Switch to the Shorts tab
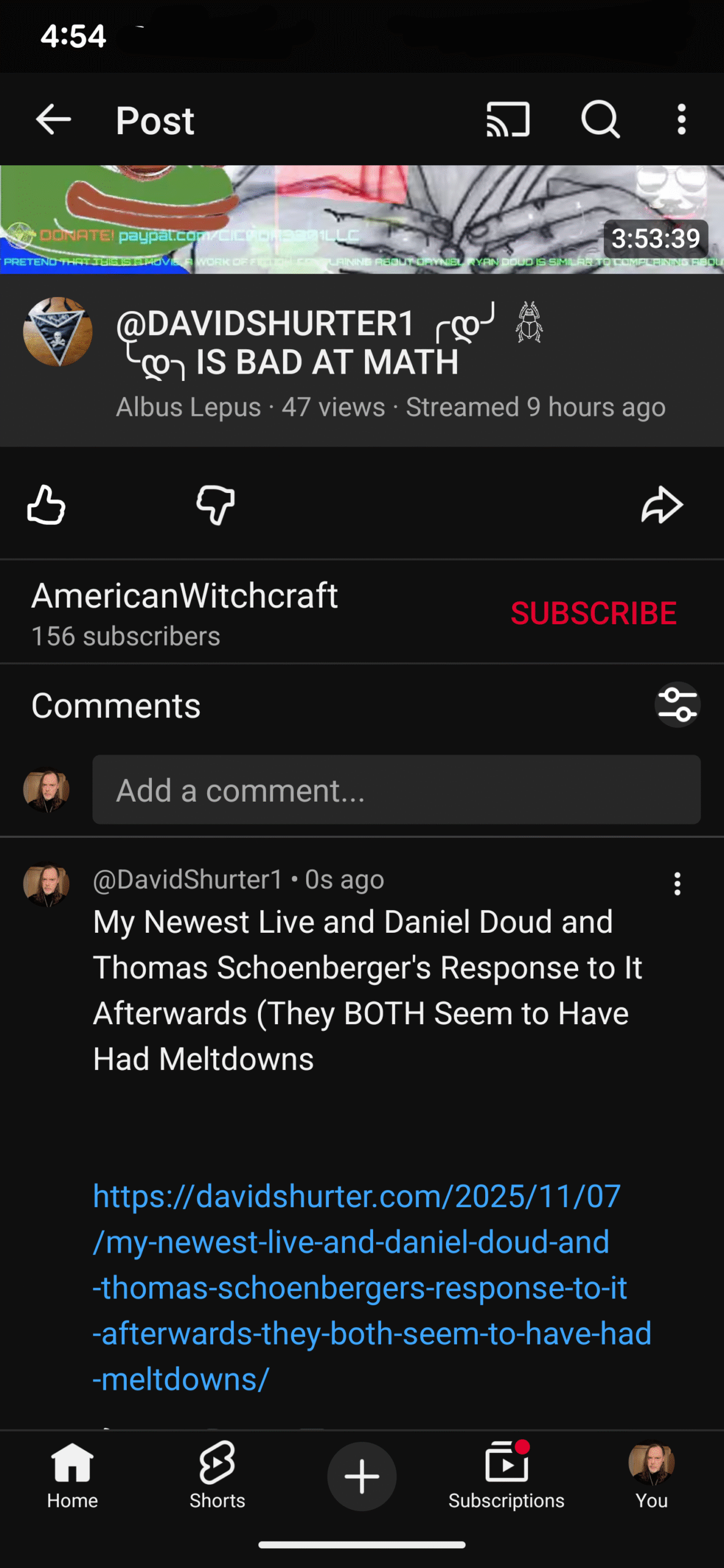 [x=217, y=1476]
